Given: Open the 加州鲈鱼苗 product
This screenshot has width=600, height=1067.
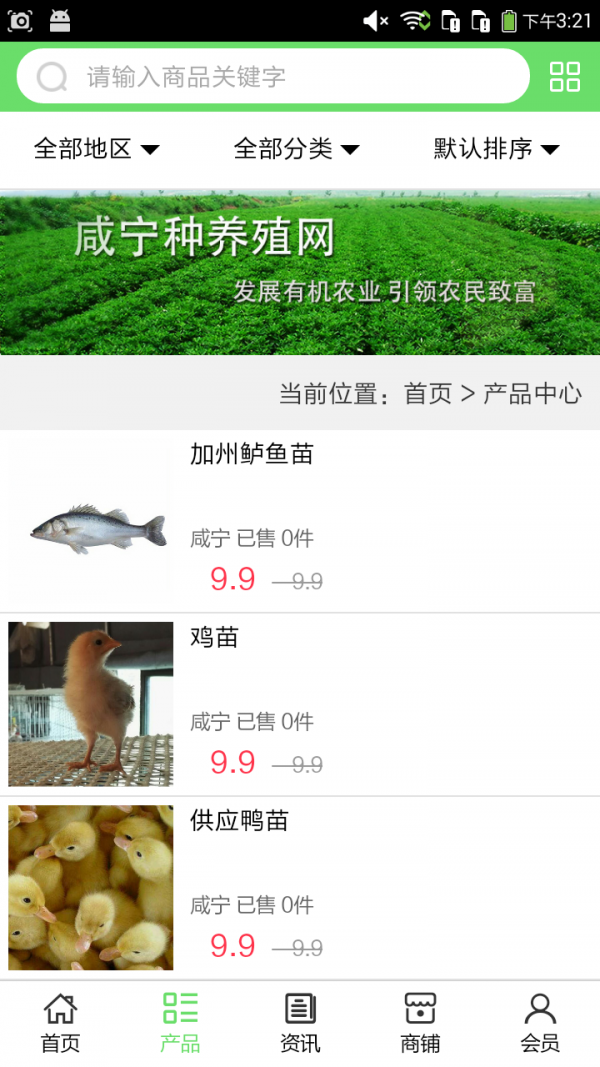Looking at the screenshot, I should coord(300,521).
